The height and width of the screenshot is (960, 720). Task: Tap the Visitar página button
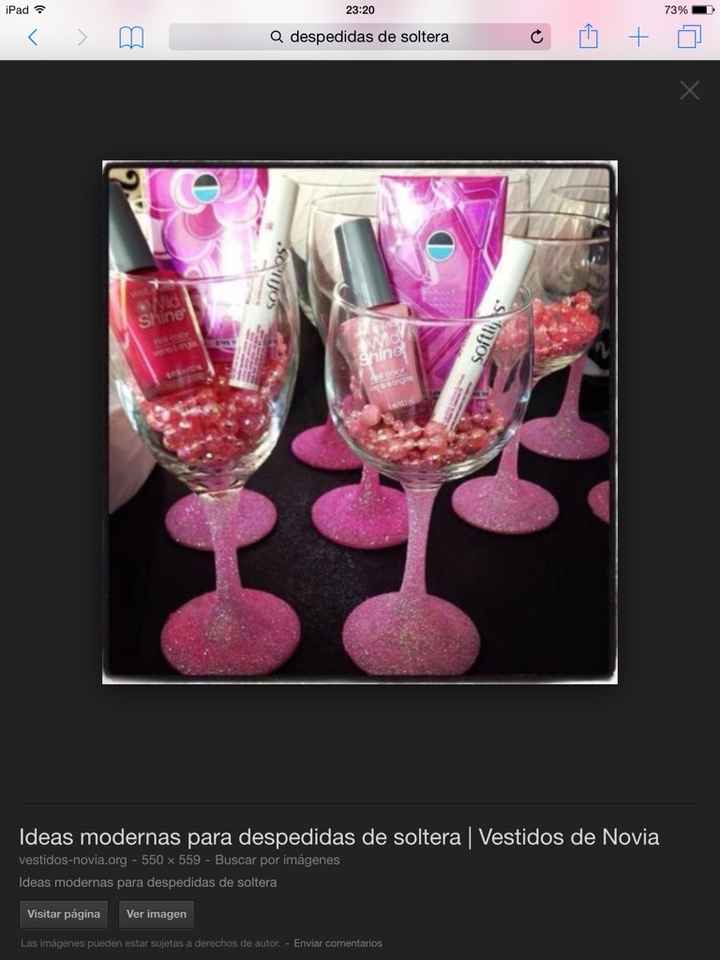(x=63, y=914)
